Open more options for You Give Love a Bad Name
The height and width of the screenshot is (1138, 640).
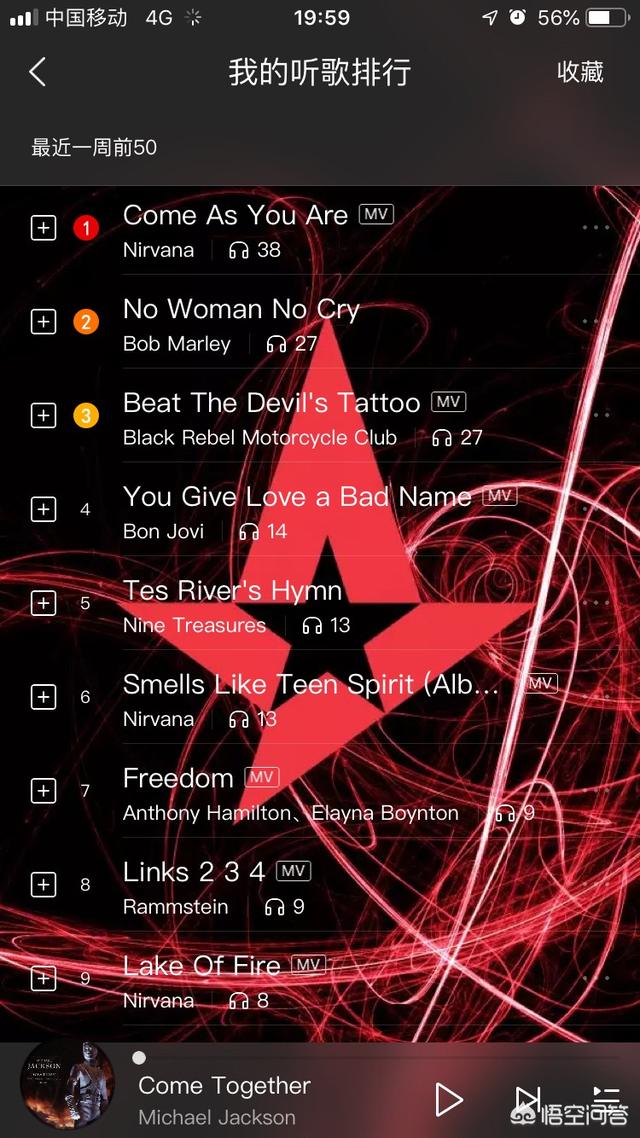pos(595,509)
